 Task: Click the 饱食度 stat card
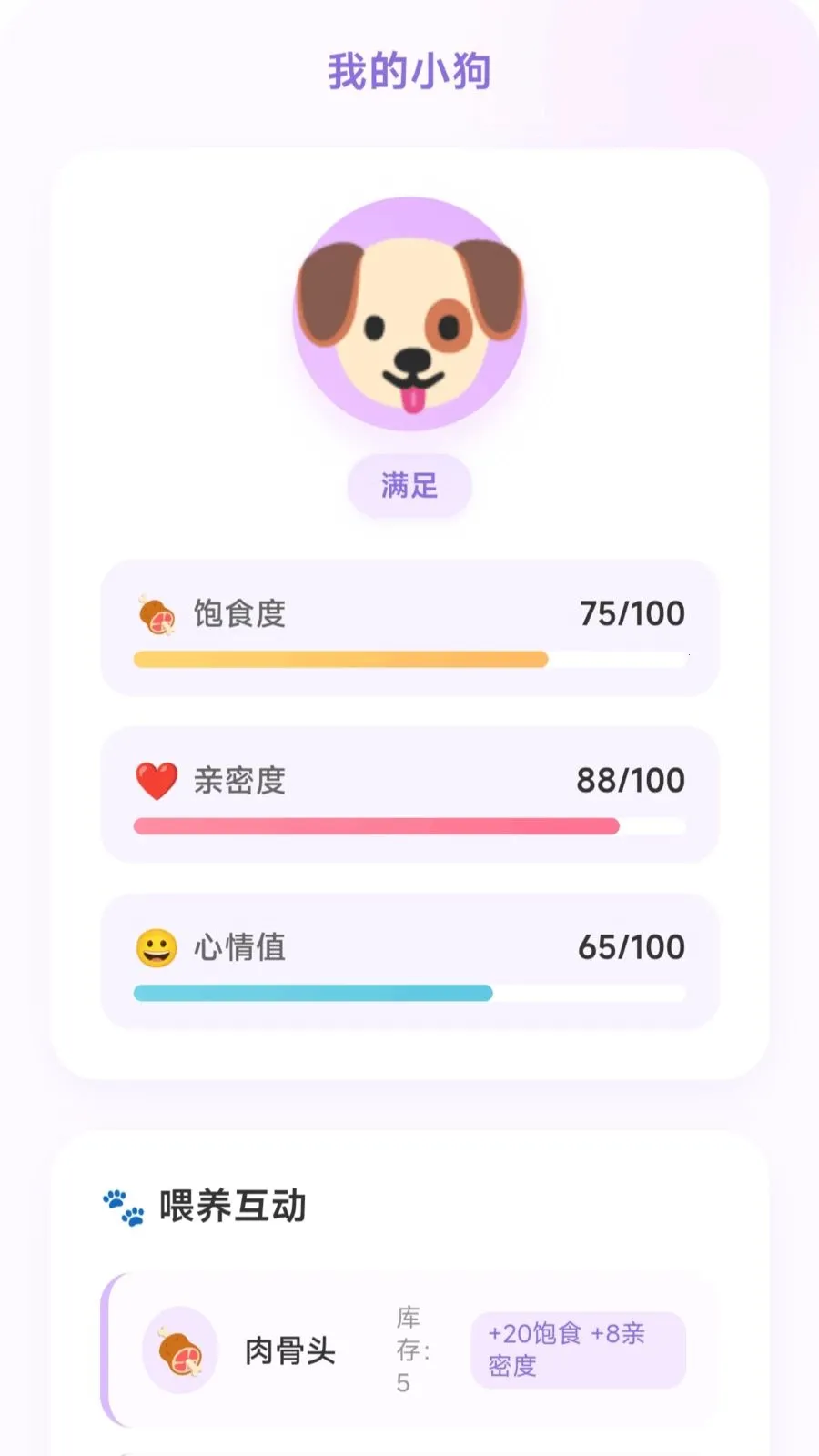tap(409, 628)
